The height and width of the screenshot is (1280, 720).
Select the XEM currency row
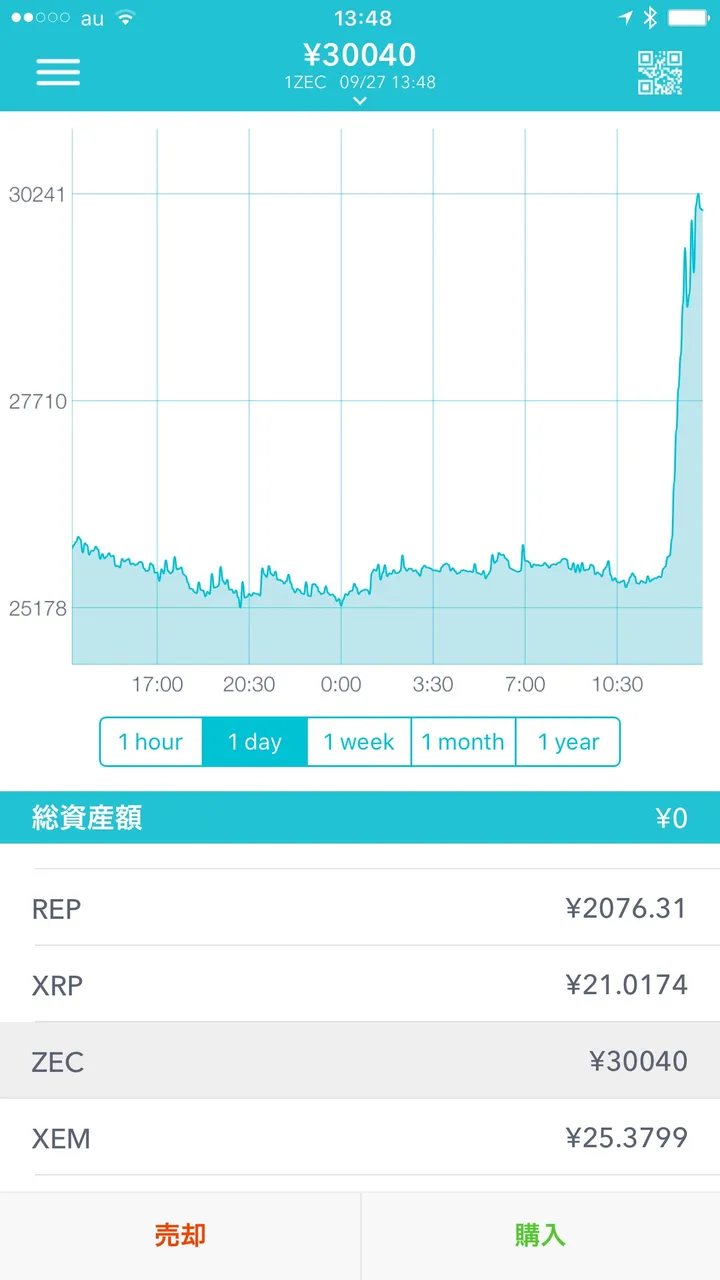click(x=360, y=1137)
